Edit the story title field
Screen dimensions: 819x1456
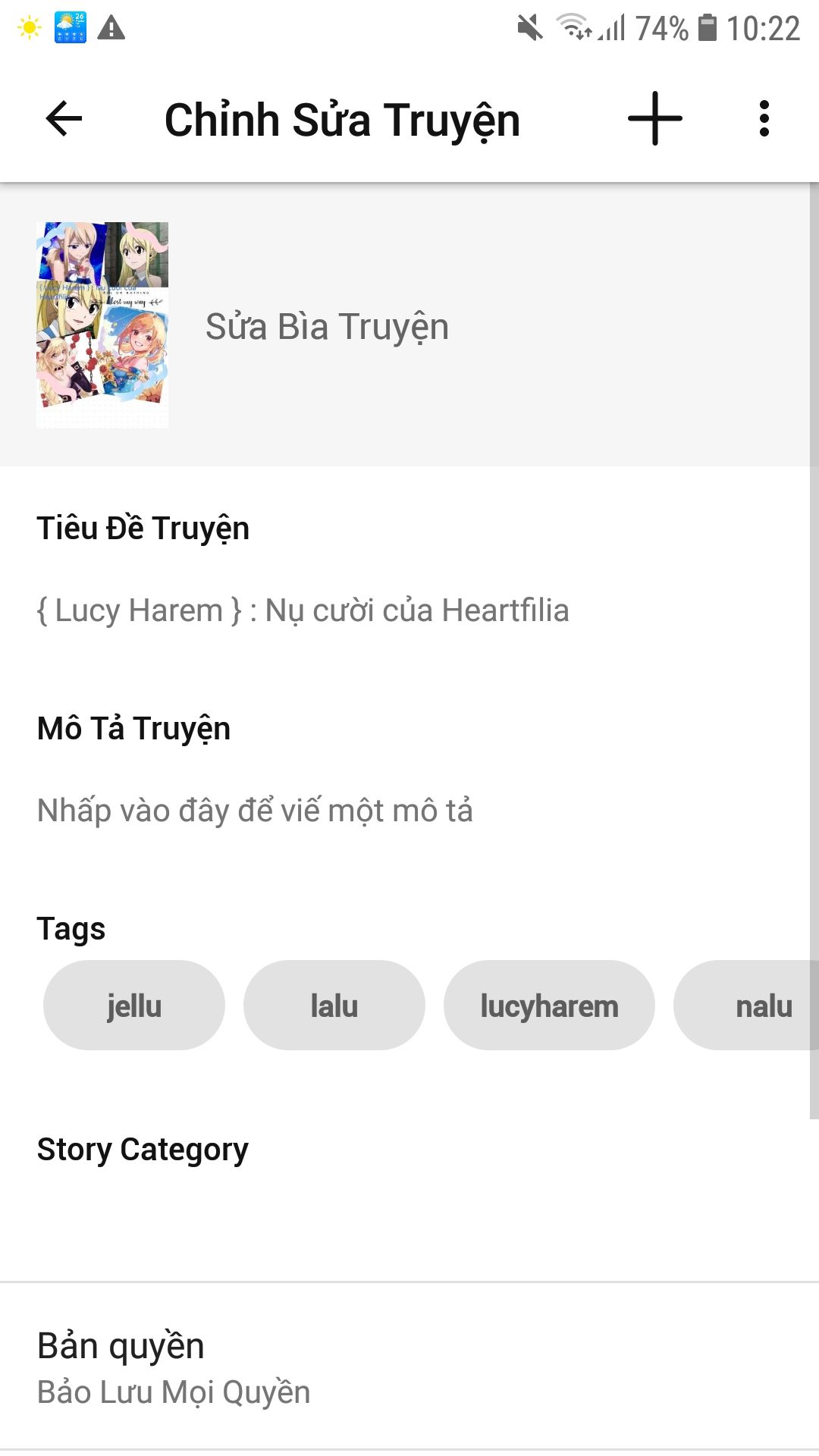click(x=303, y=610)
